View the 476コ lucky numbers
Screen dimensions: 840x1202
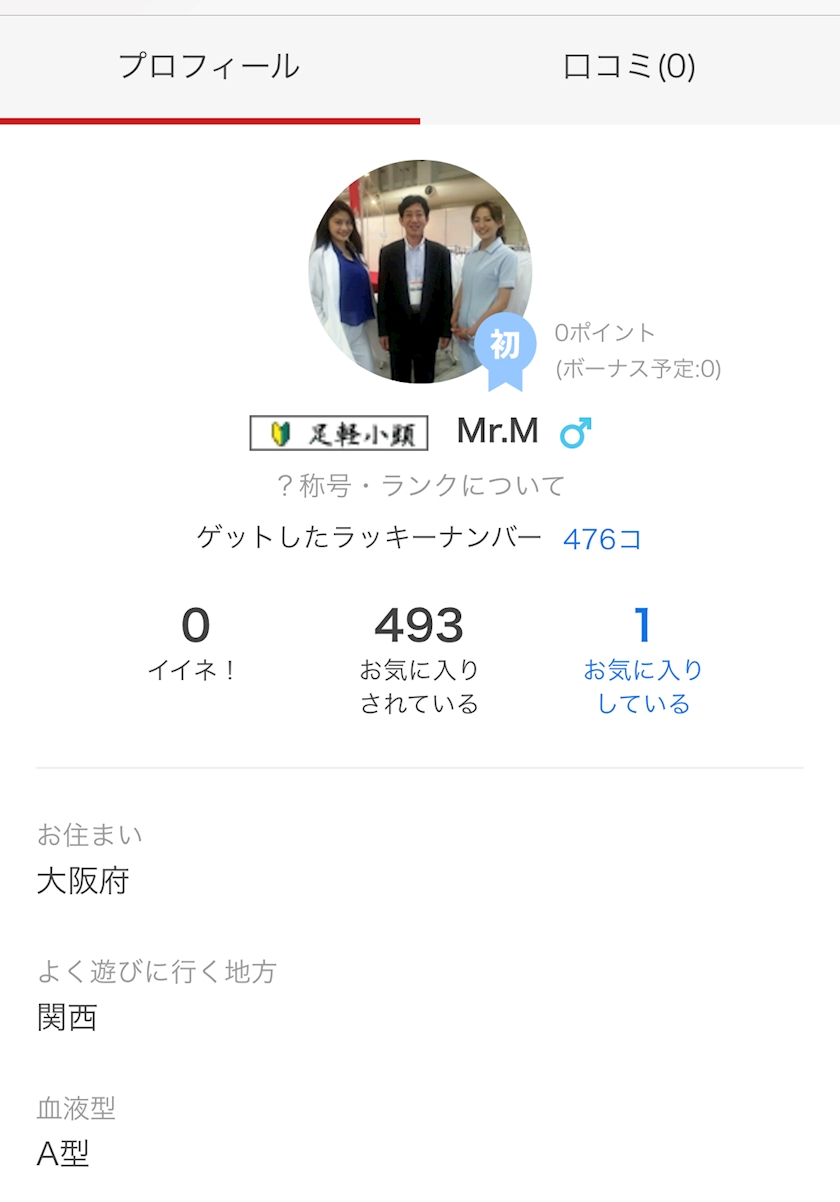coord(602,539)
